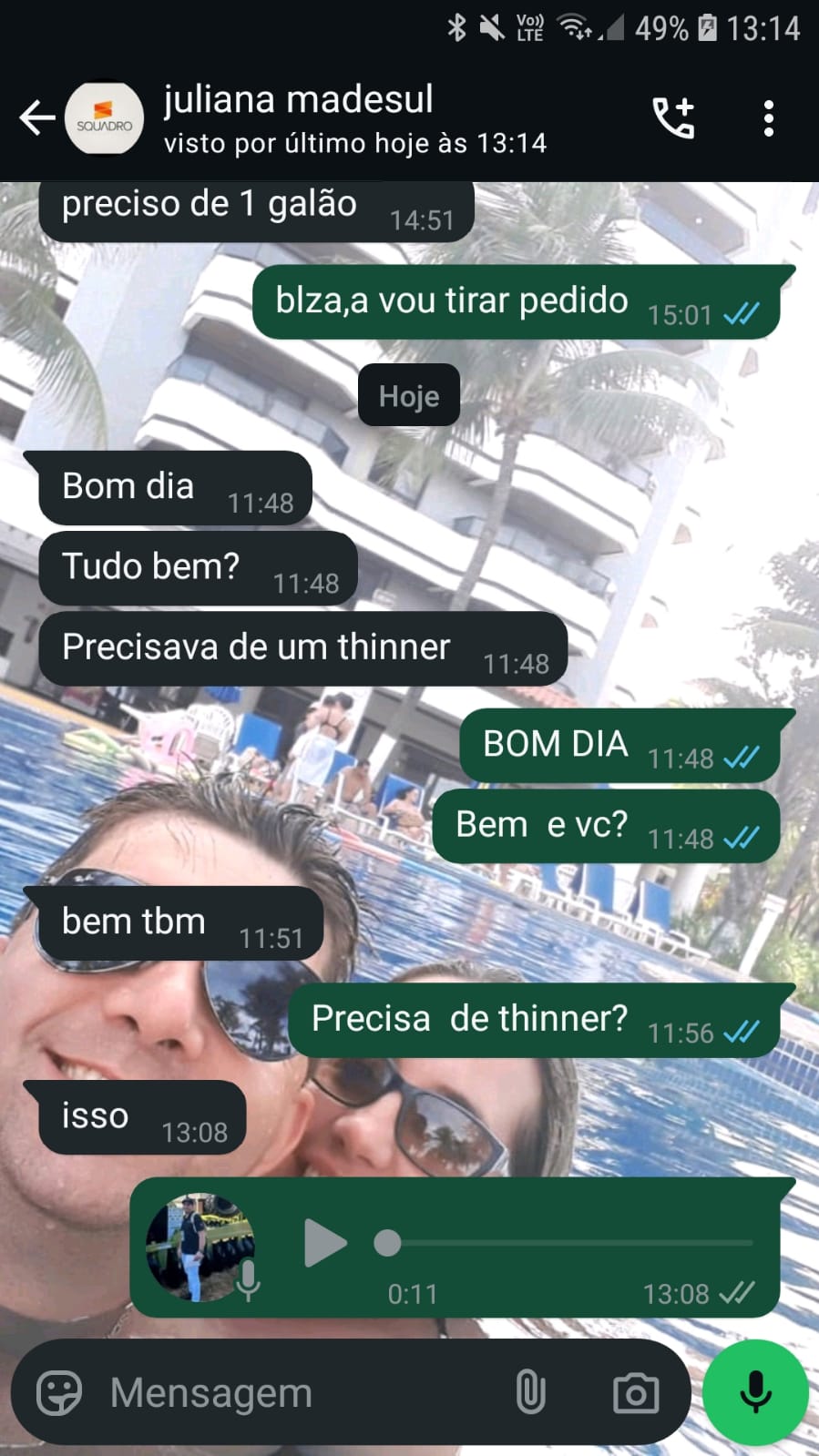Screen dimensions: 819x1456
Task: Attach a file with the paperclip
Action: click(530, 1392)
